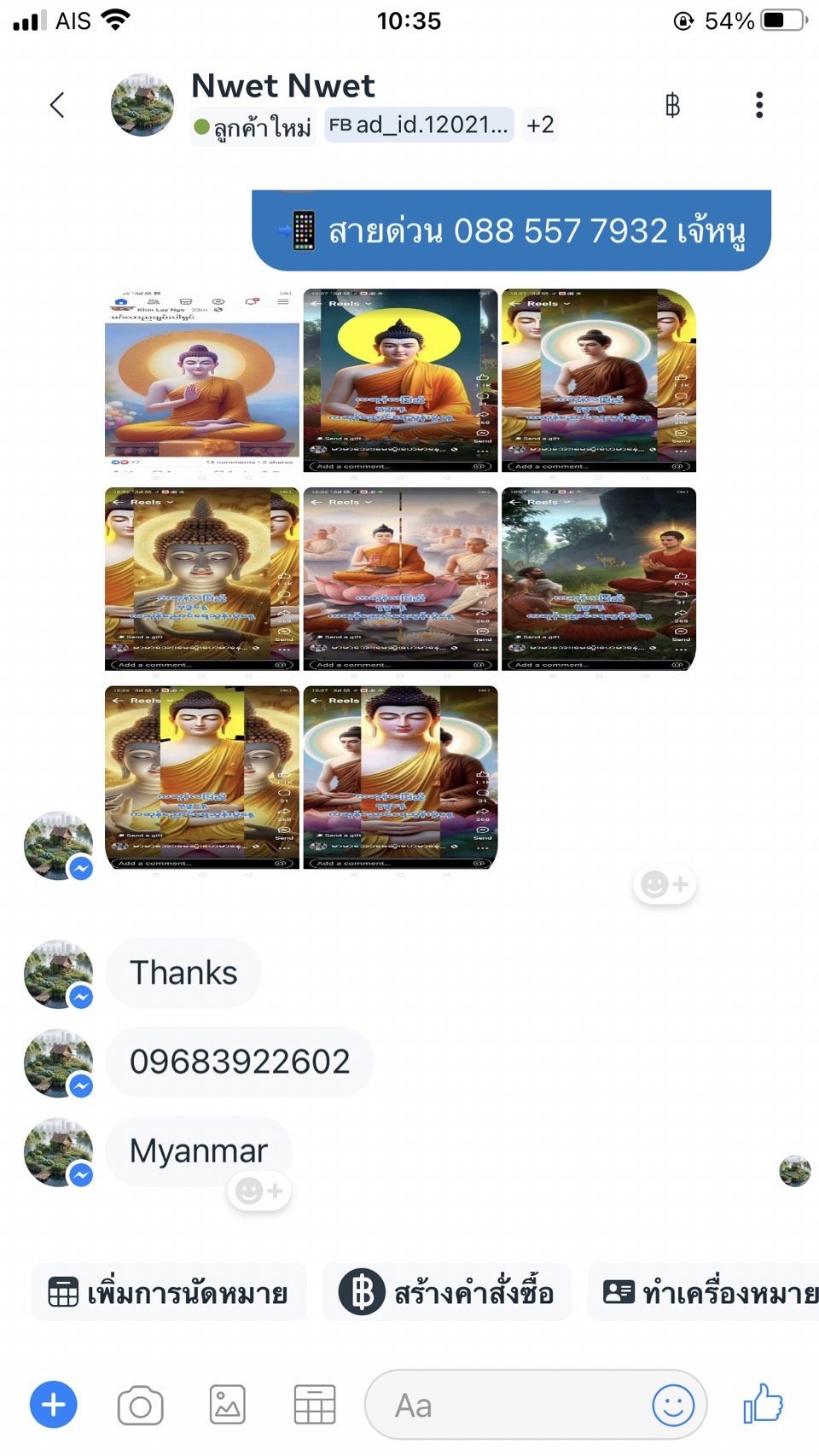Viewport: 819px width, 1456px height.
Task: Tap the baht currency icon in header
Action: click(672, 105)
